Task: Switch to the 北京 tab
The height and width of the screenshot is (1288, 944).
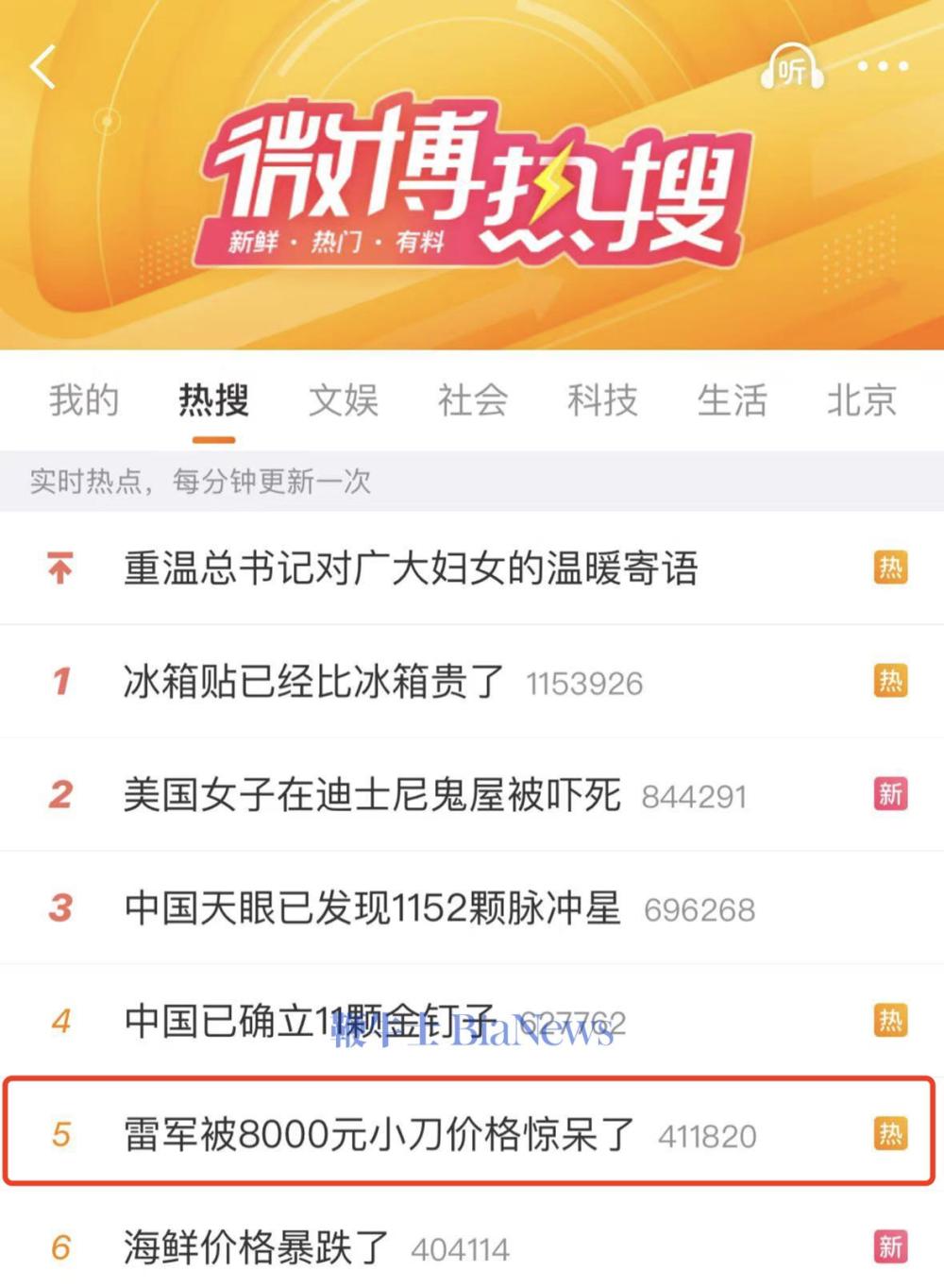Action: pos(861,400)
